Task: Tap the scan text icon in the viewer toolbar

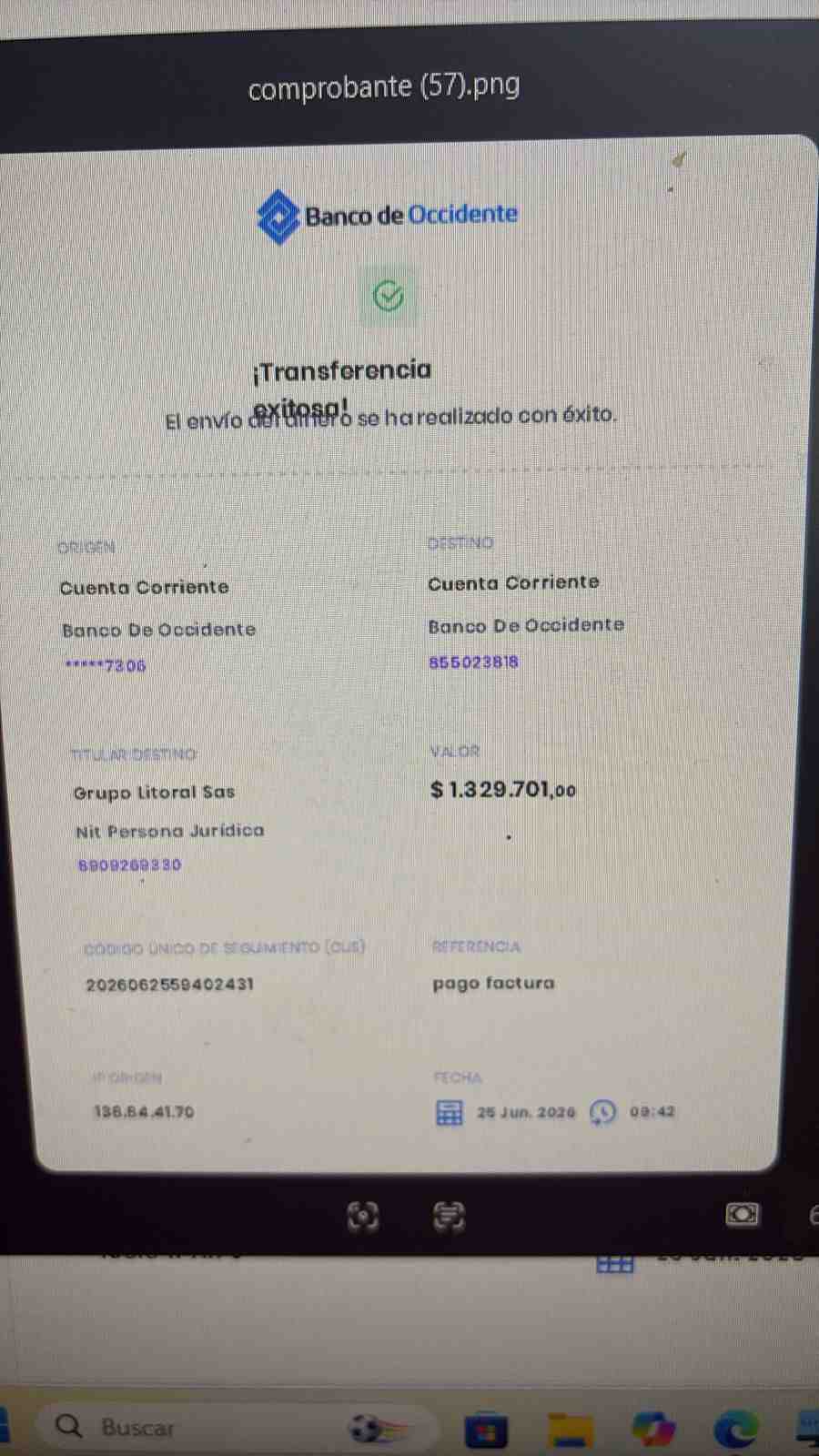Action: [449, 1215]
